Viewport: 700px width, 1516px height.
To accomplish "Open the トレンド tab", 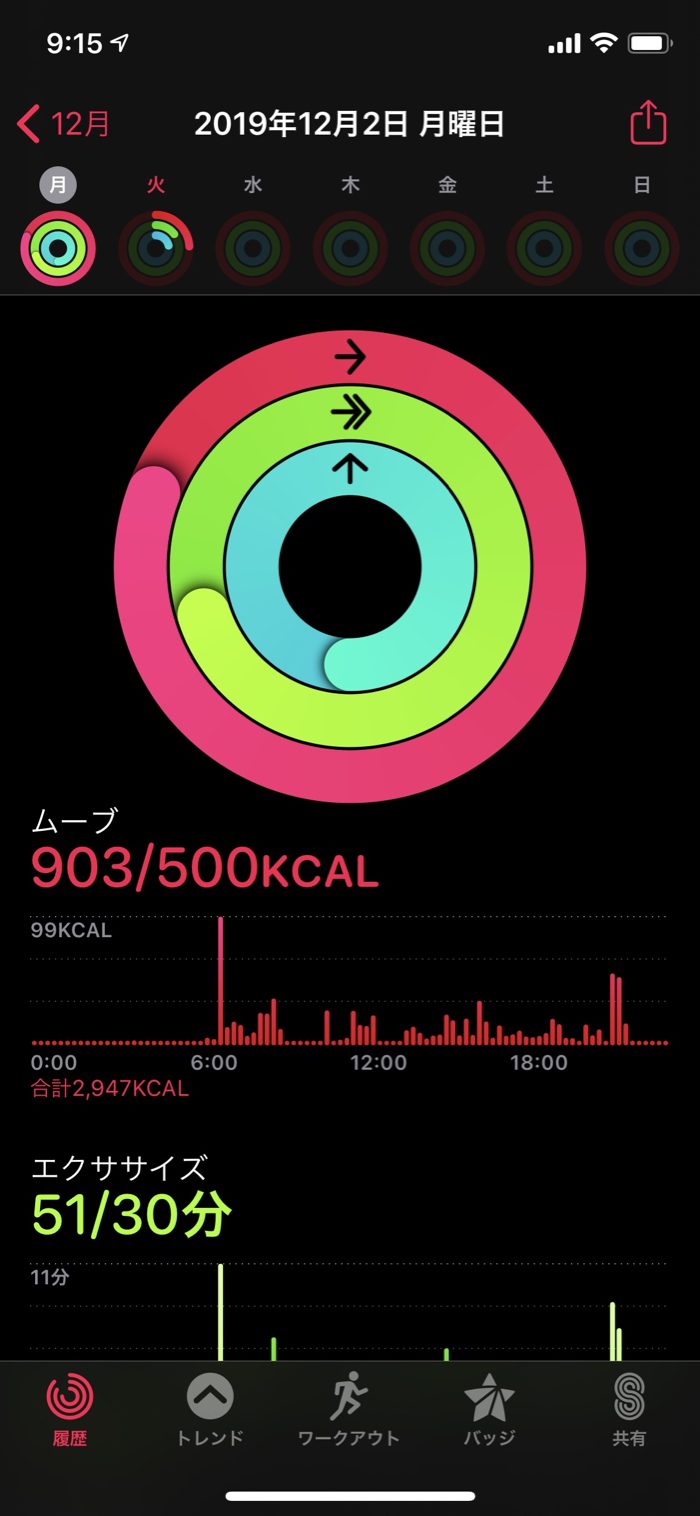I will [x=210, y=1410].
